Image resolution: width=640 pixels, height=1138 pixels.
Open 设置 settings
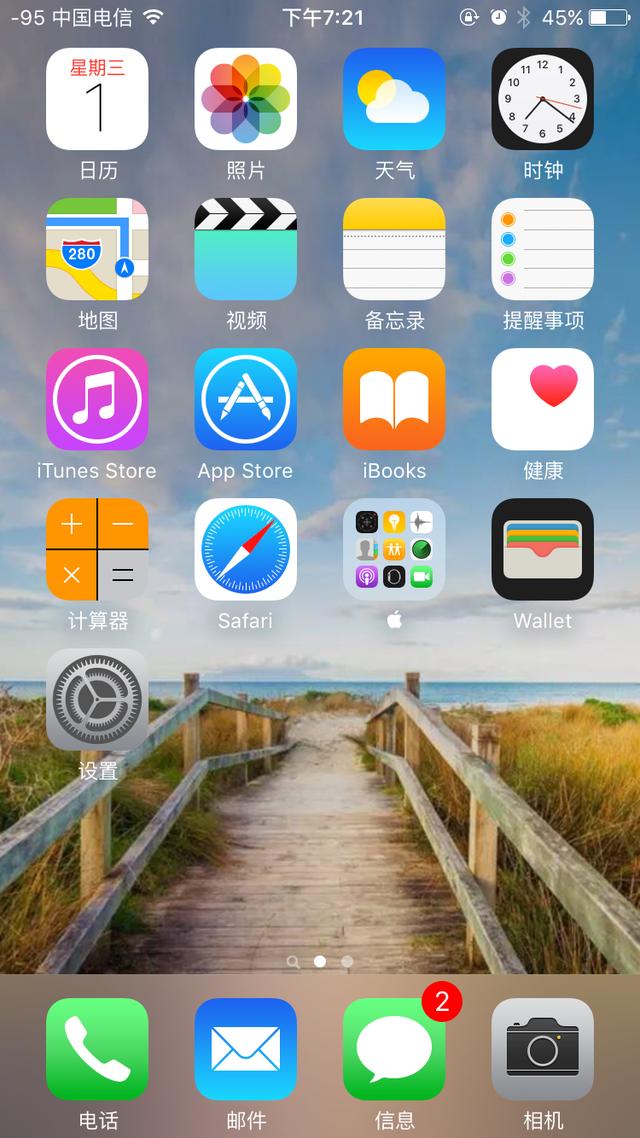(x=97, y=699)
